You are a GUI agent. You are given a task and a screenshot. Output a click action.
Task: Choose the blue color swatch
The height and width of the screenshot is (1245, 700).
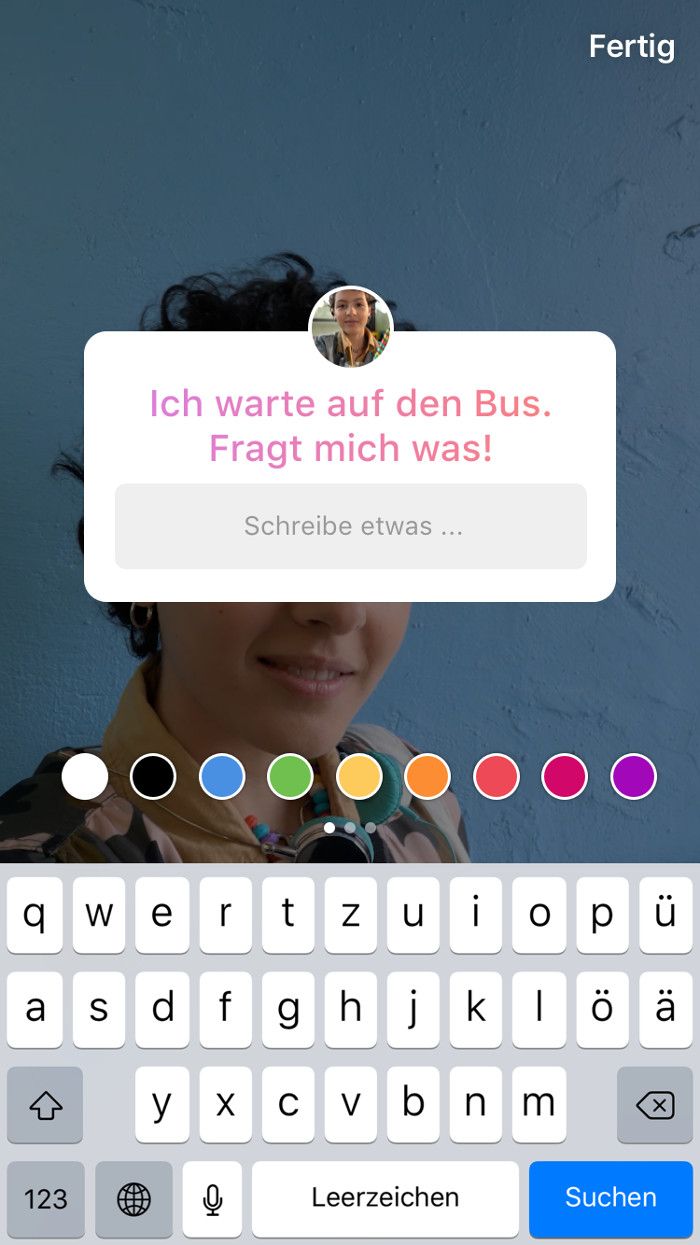tap(222, 777)
